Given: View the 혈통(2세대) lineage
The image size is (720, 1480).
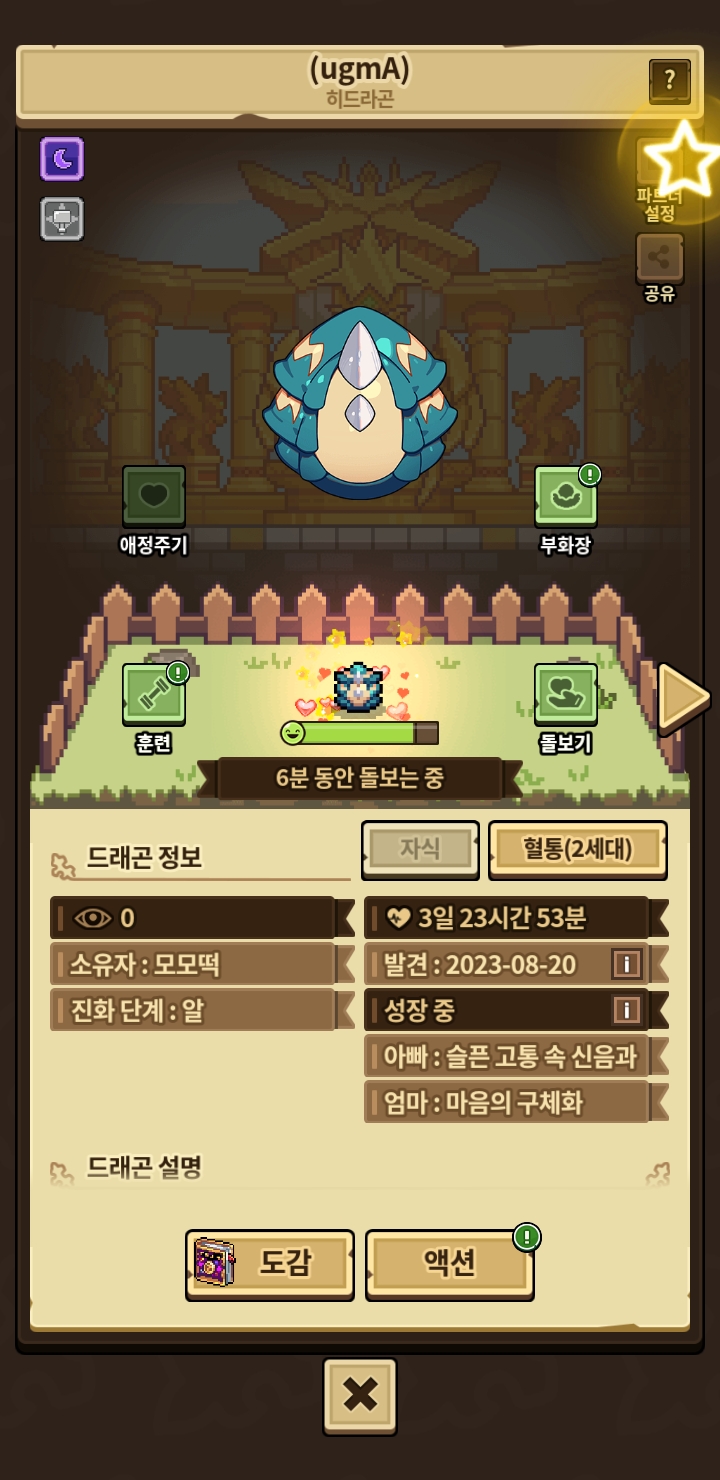Looking at the screenshot, I should pos(577,850).
